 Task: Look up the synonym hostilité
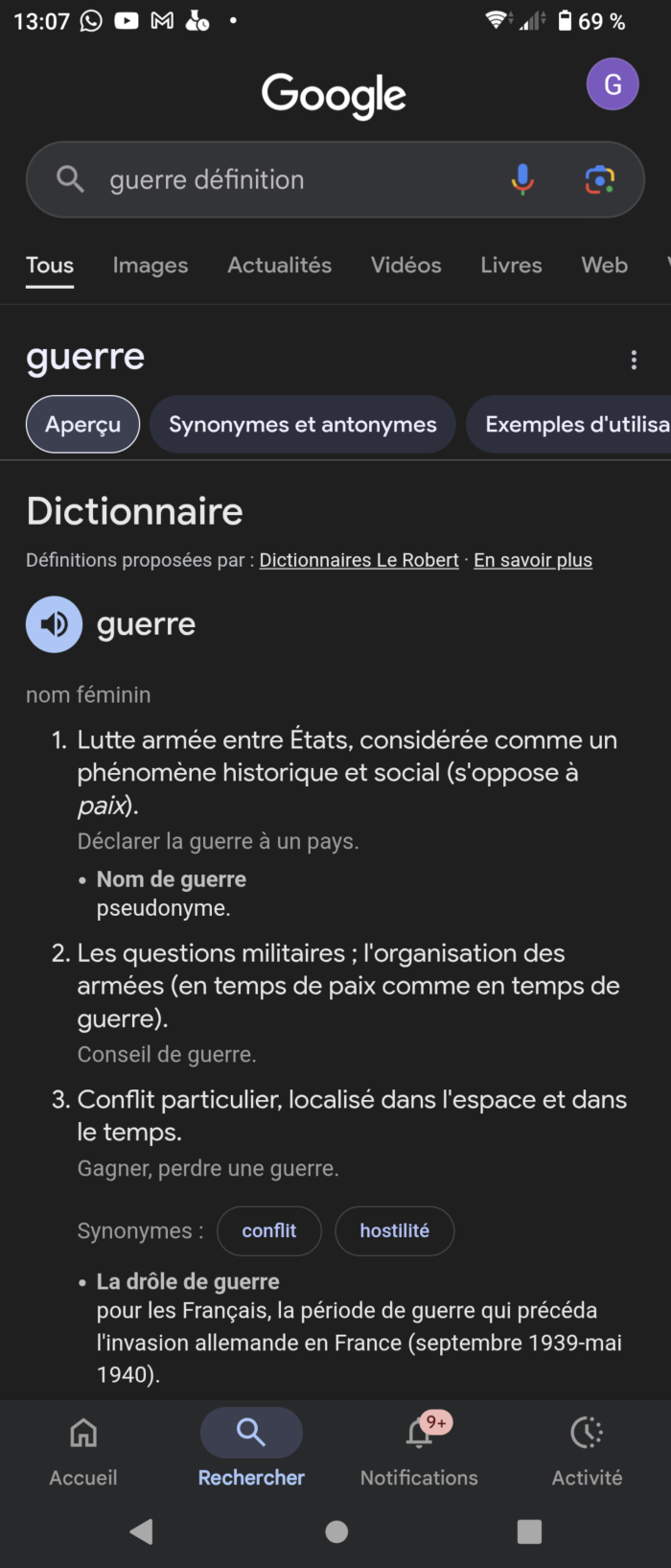point(394,1230)
